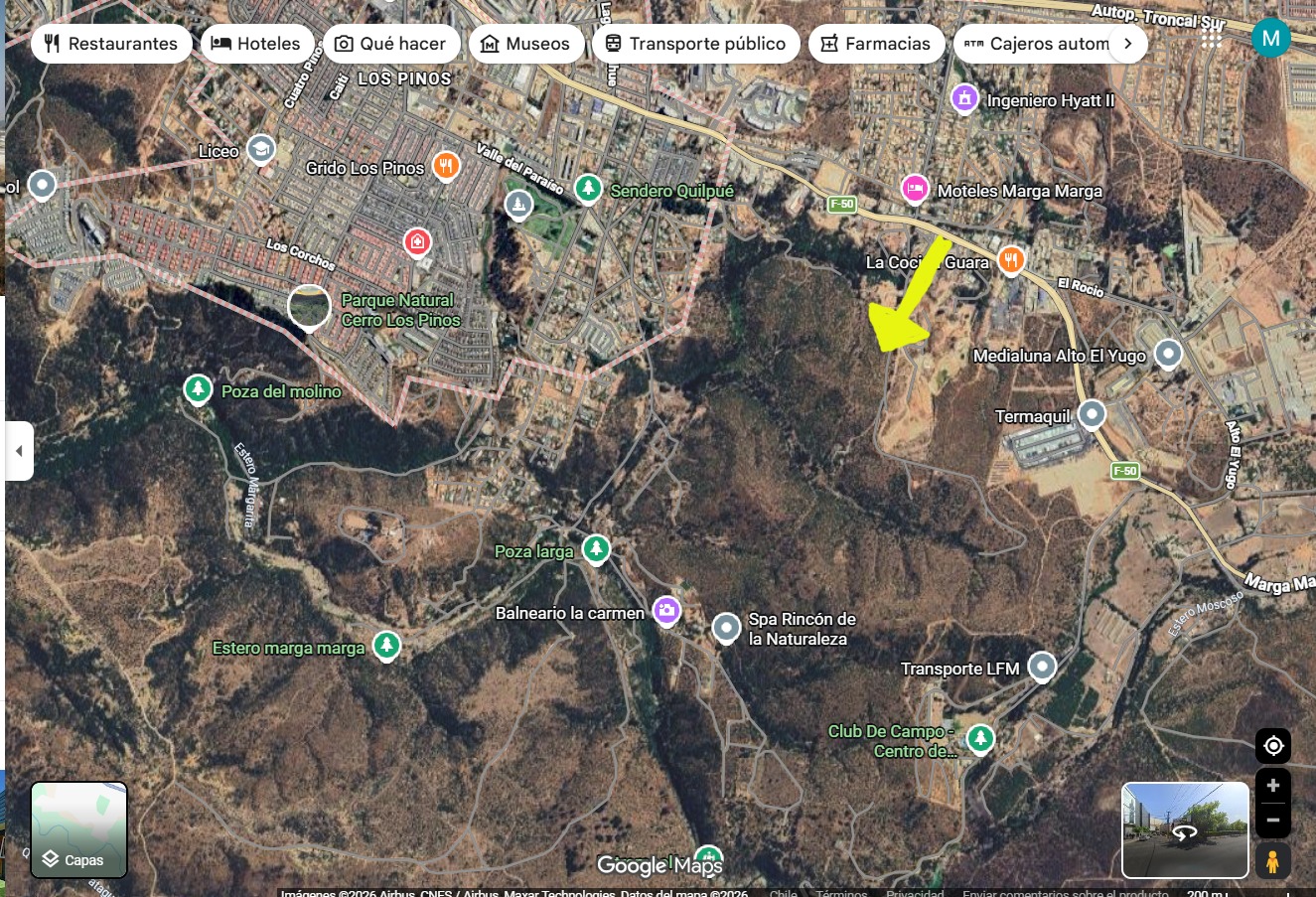Find Farmacias nearby
The height and width of the screenshot is (897, 1316).
[x=876, y=44]
